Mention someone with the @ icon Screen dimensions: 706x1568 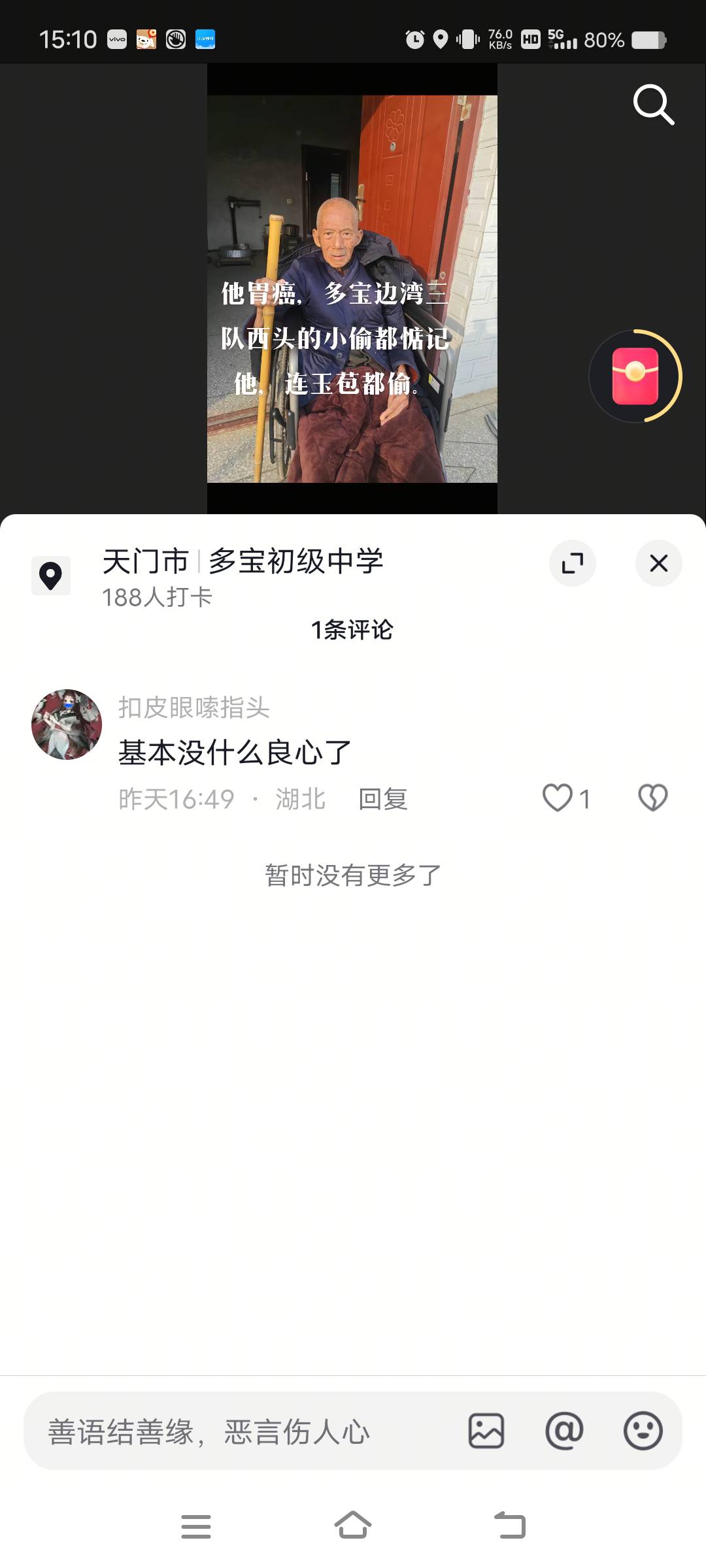(564, 1431)
